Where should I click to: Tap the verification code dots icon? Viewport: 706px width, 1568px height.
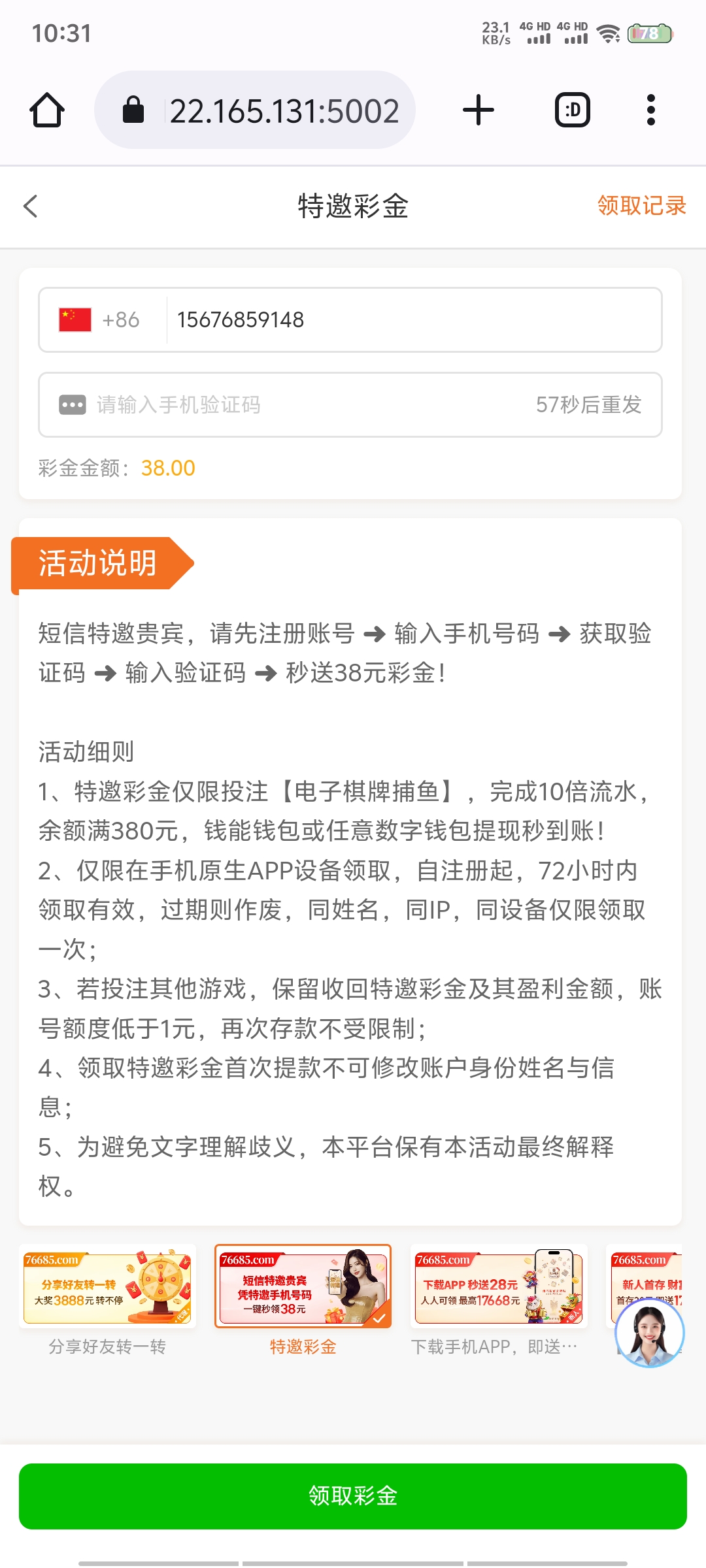(x=72, y=404)
